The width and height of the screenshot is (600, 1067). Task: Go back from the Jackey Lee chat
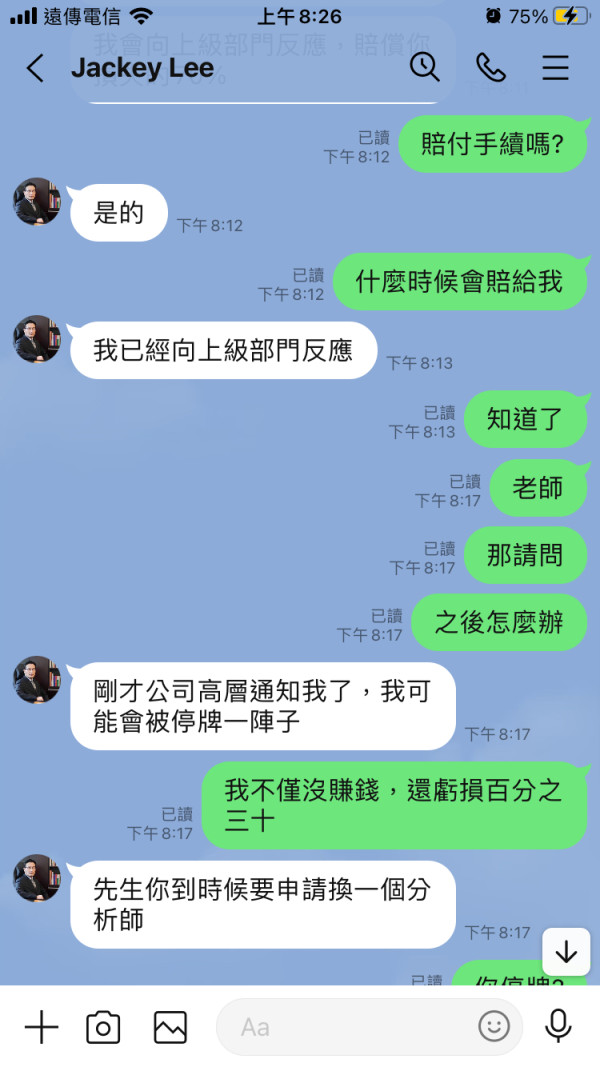pyautogui.click(x=35, y=68)
